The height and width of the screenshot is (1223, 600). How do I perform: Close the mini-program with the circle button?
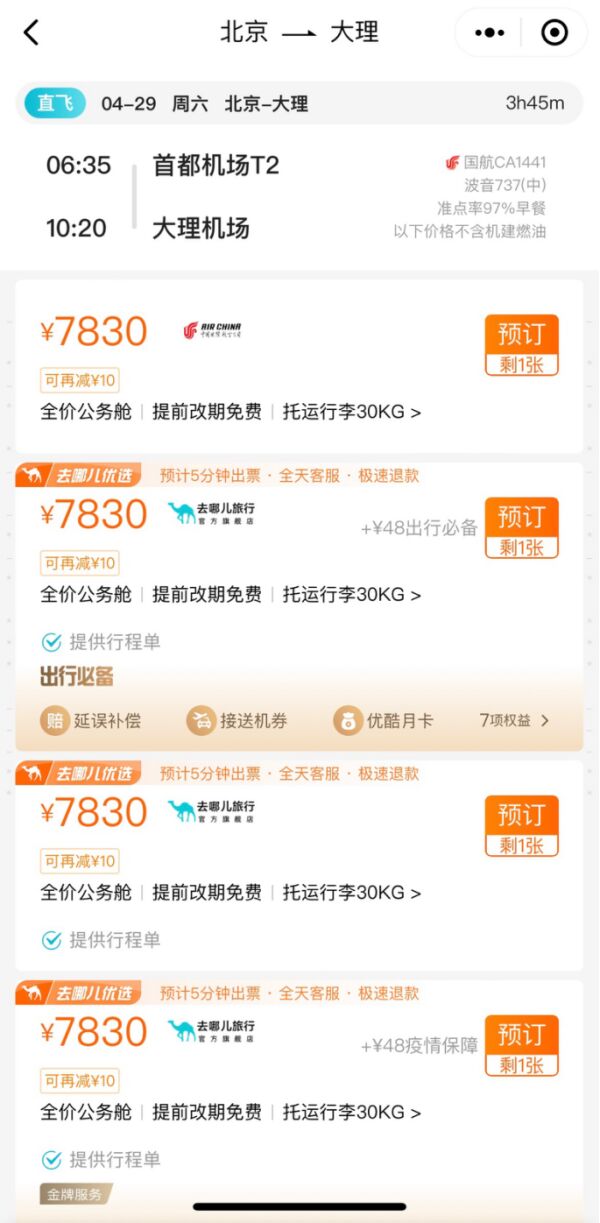[554, 33]
